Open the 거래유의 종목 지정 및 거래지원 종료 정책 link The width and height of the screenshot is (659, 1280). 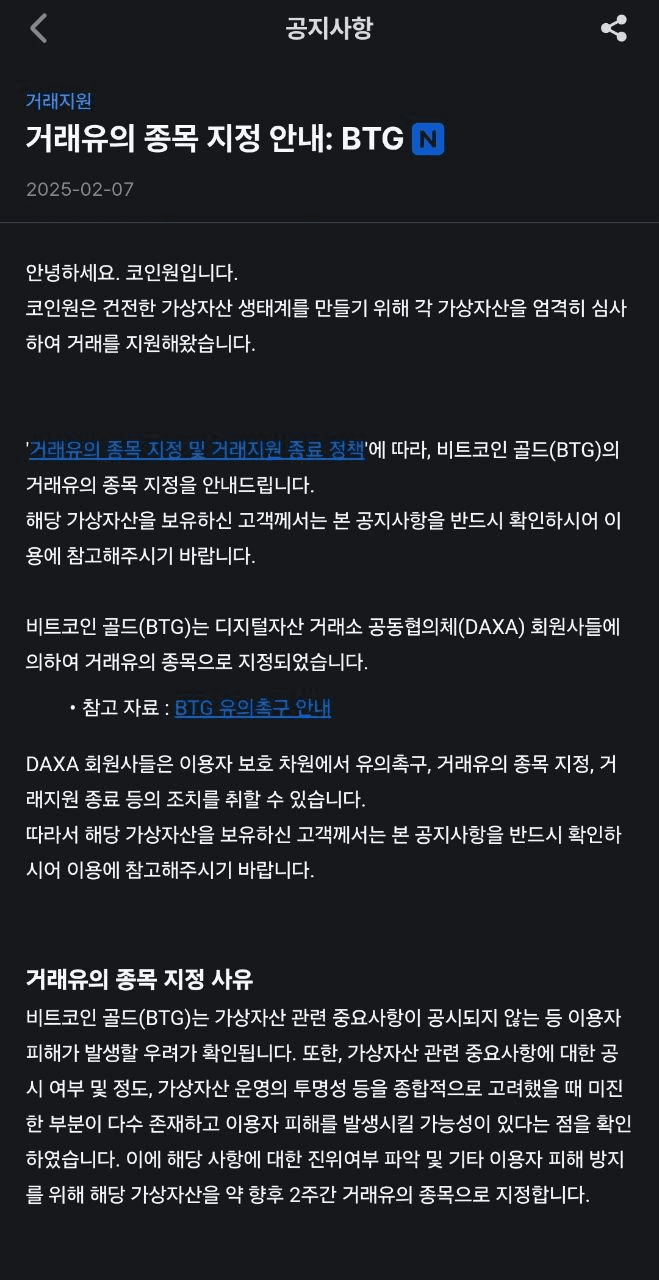point(196,449)
